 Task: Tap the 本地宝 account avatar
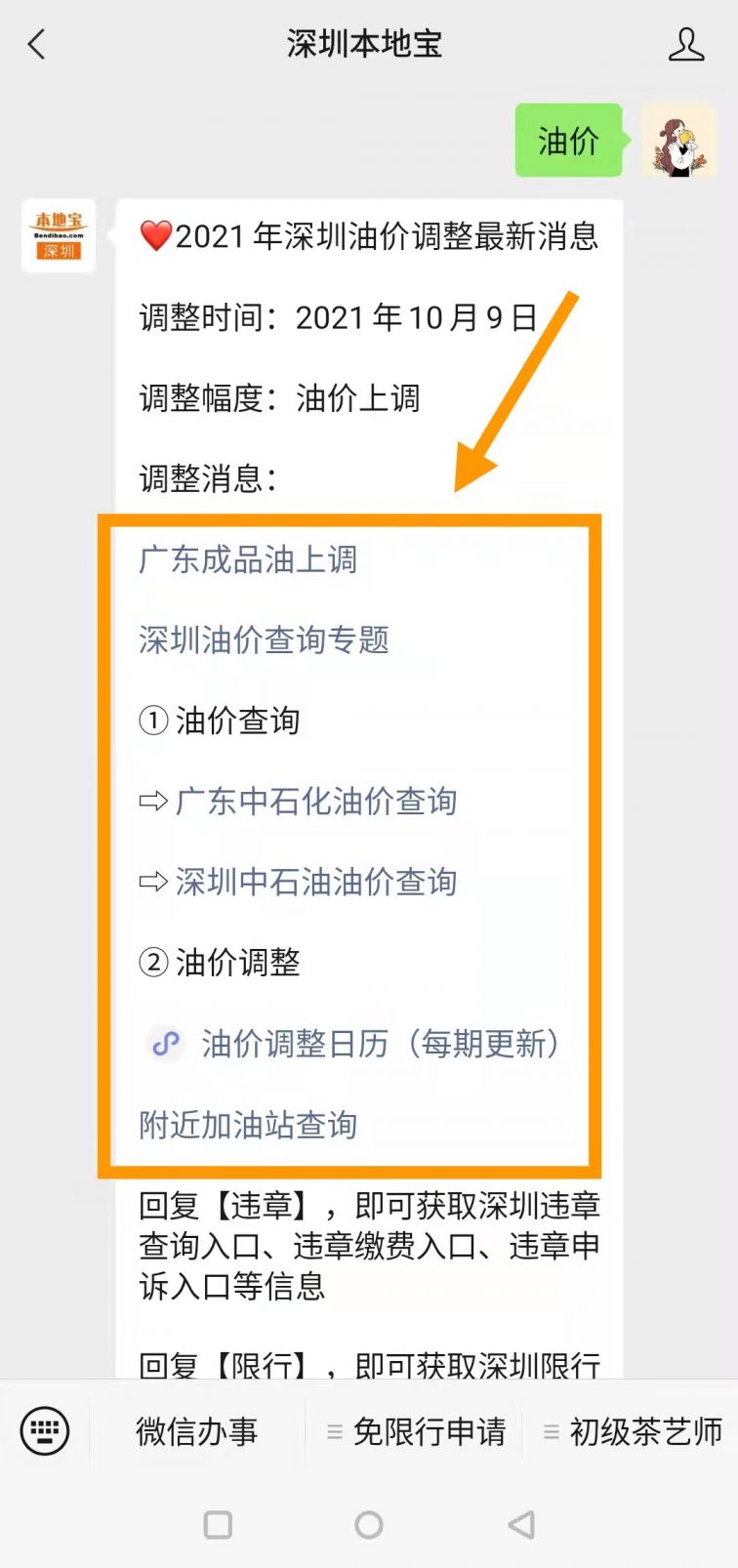point(59,235)
